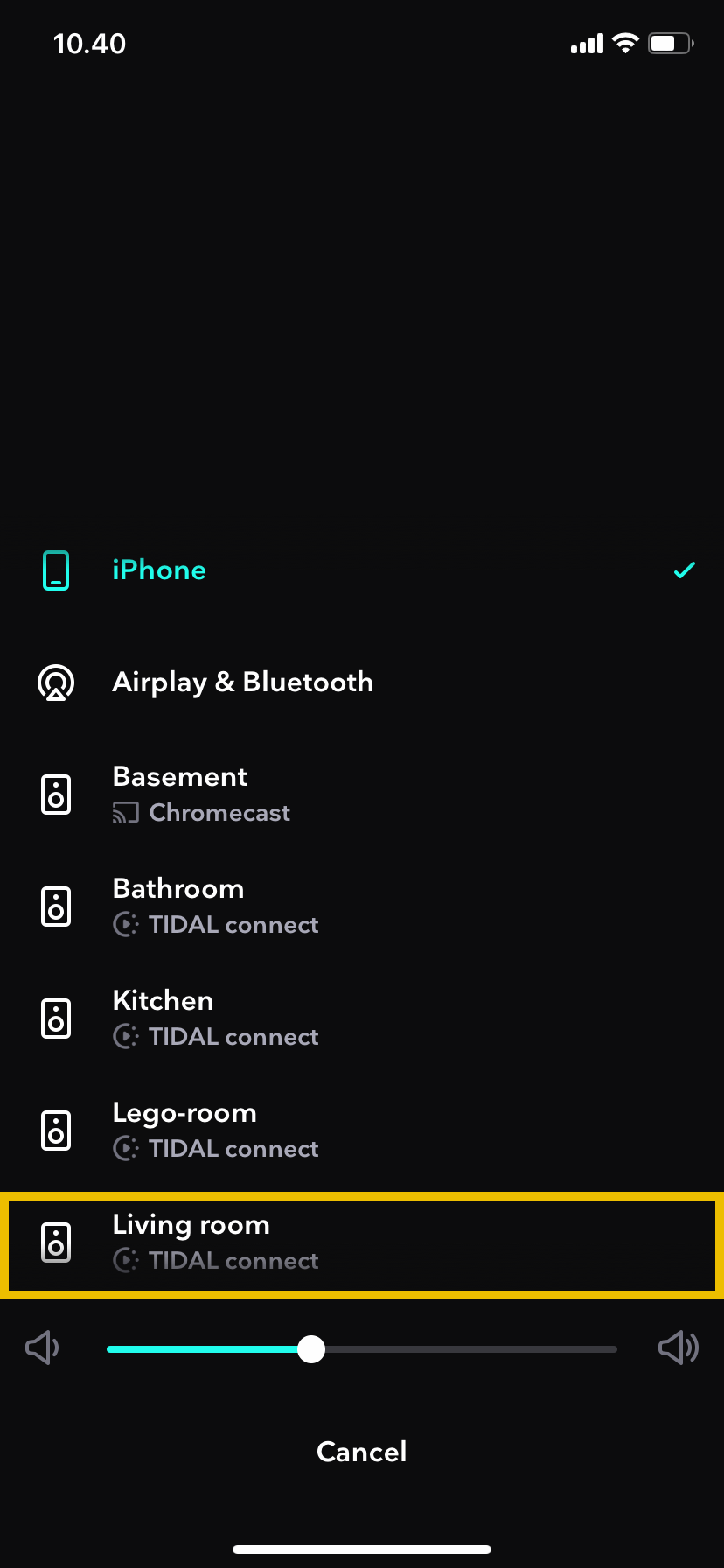
Task: Select iPhone as the active playback device
Action: coord(159,570)
